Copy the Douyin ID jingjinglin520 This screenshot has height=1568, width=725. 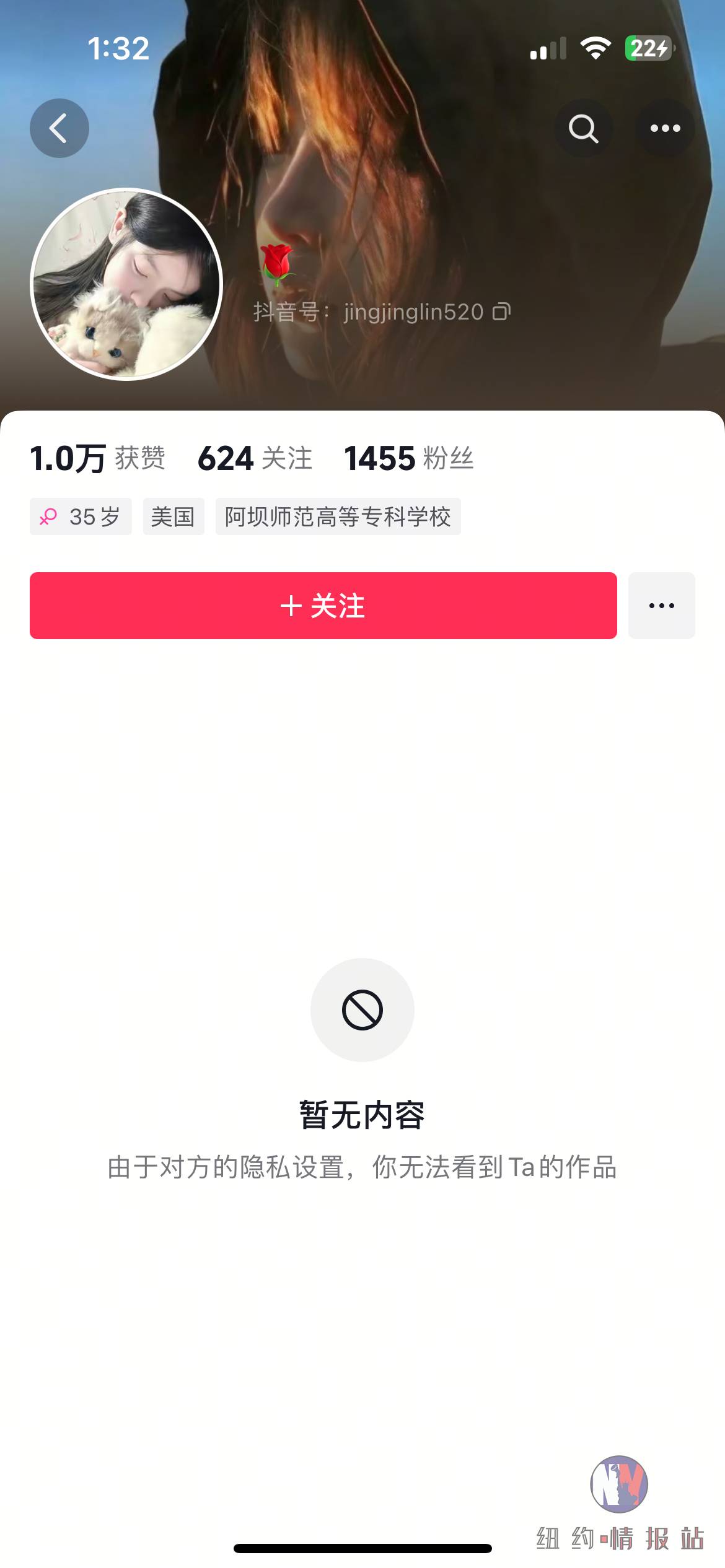(x=502, y=311)
